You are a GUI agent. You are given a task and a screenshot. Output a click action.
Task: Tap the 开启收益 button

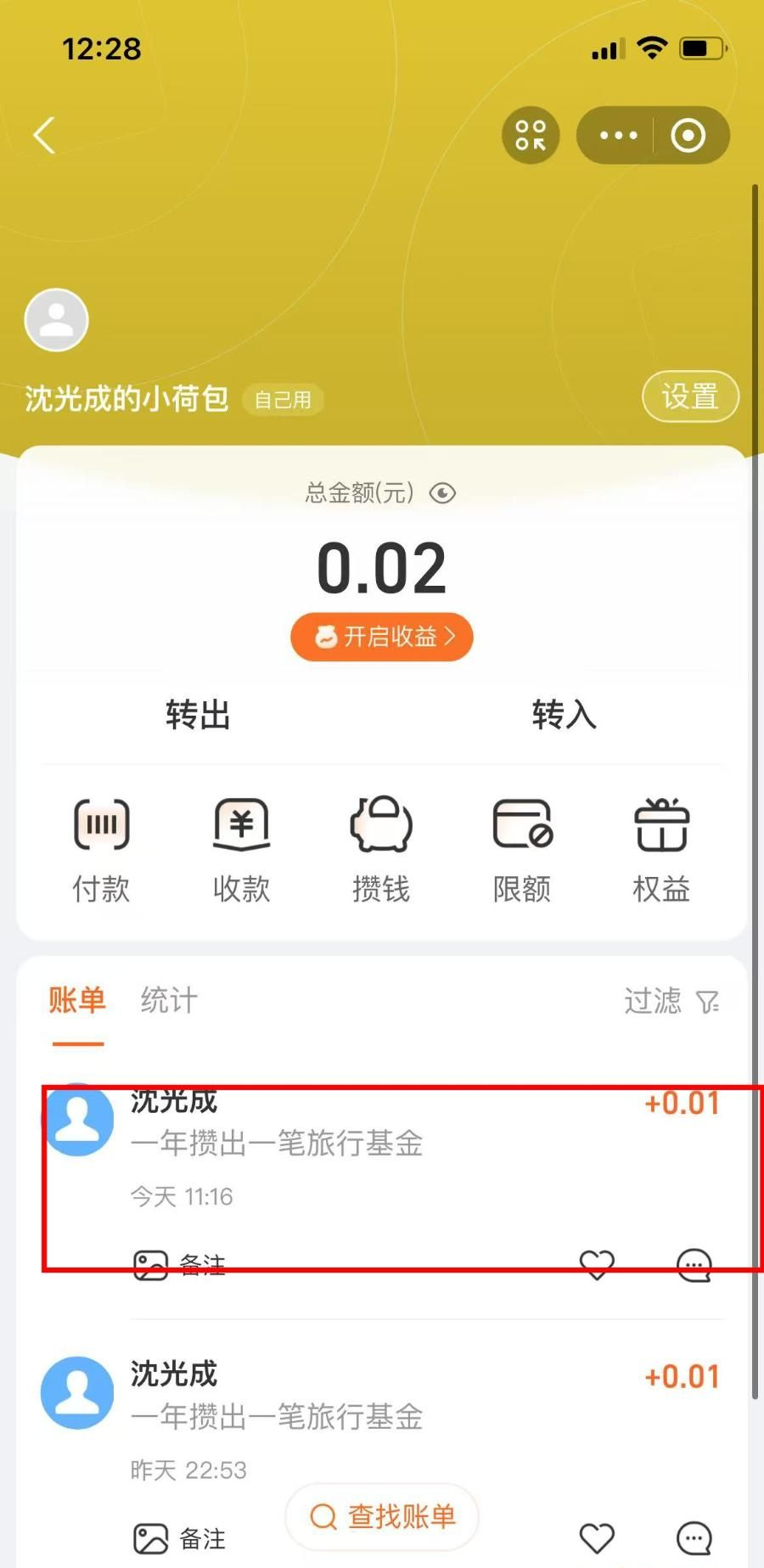[382, 637]
